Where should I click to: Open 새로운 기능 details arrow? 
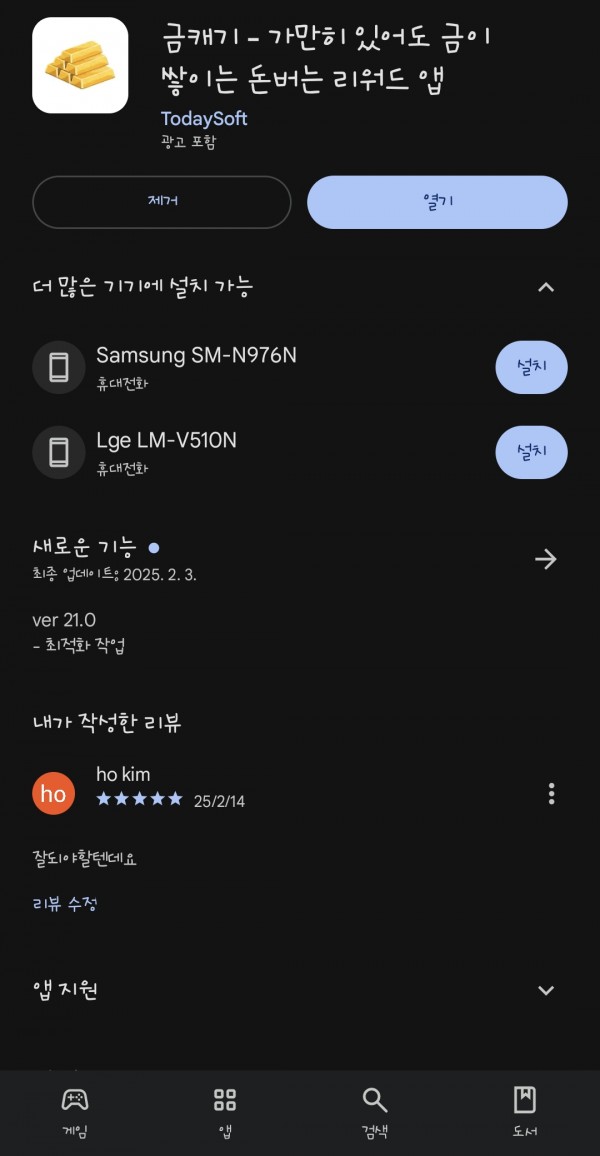point(545,560)
